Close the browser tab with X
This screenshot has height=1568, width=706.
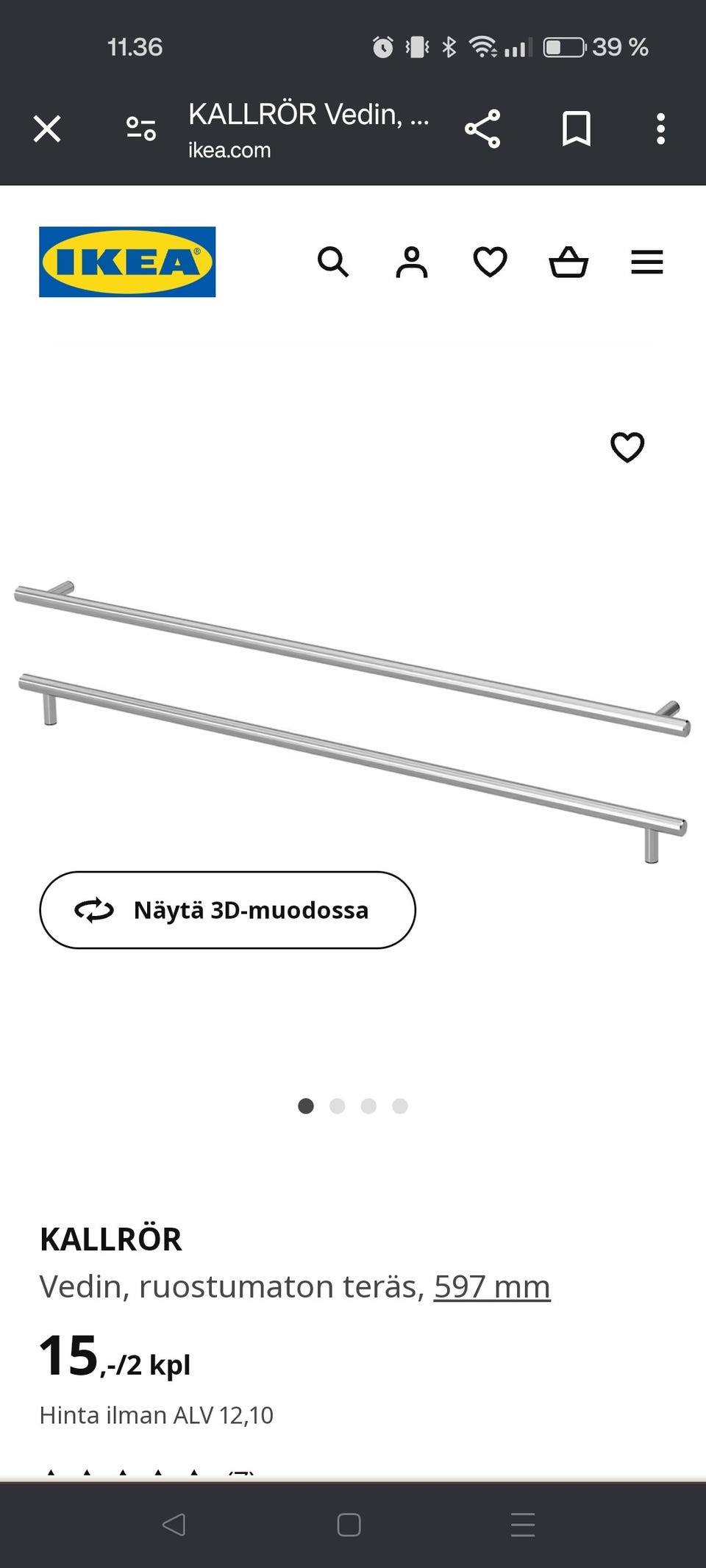coord(47,129)
